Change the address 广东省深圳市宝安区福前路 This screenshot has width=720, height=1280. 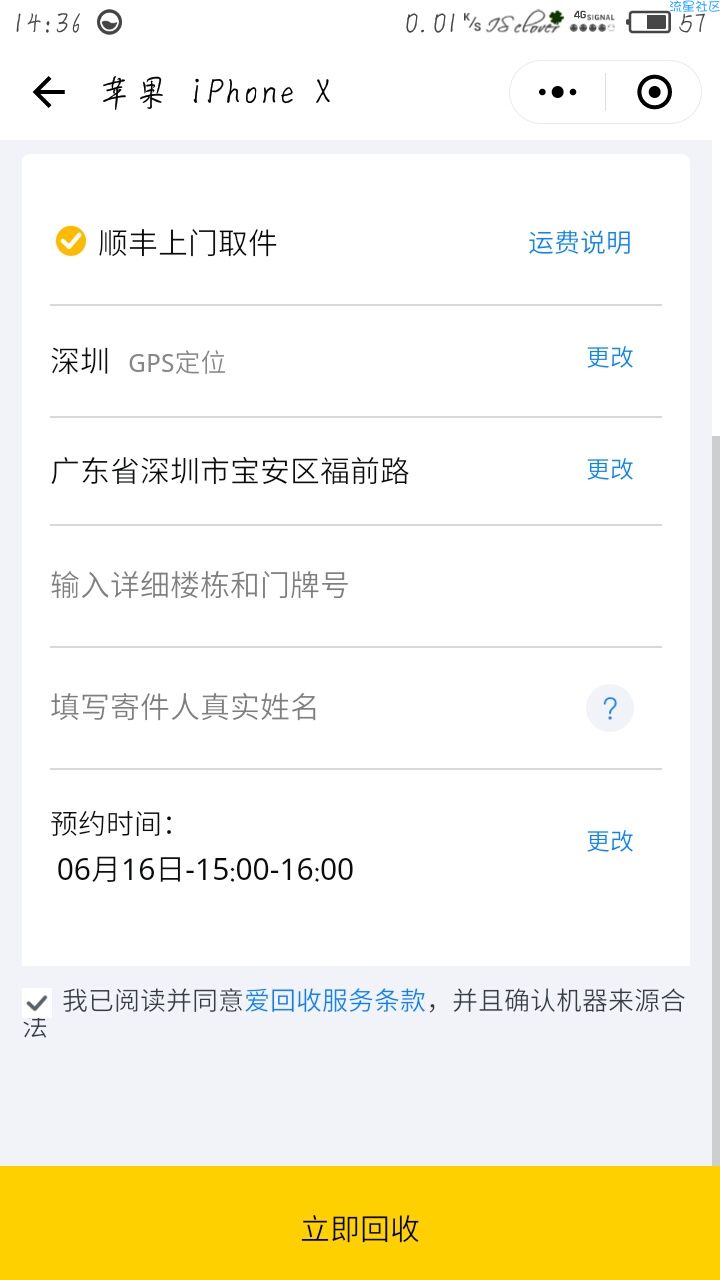pos(610,469)
